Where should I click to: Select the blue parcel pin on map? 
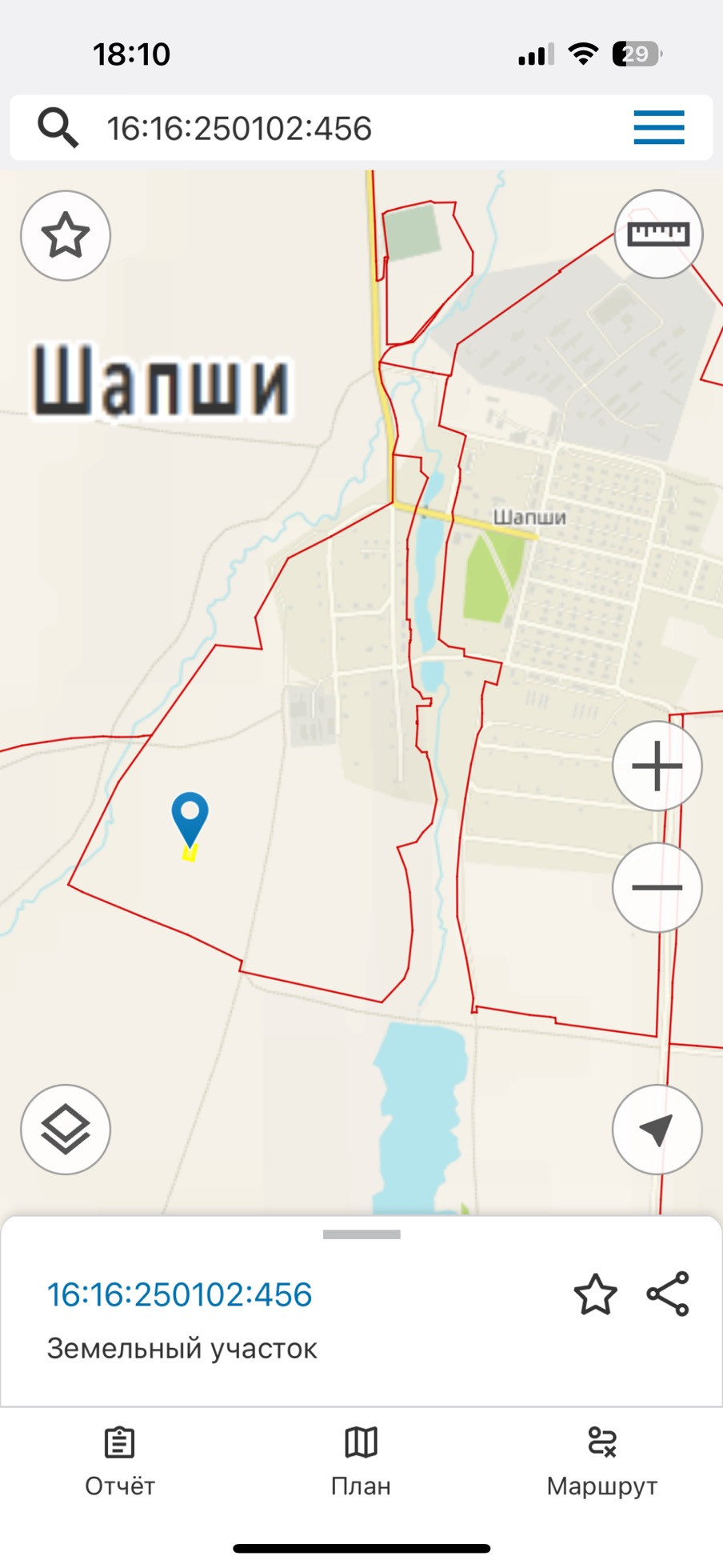click(x=190, y=816)
